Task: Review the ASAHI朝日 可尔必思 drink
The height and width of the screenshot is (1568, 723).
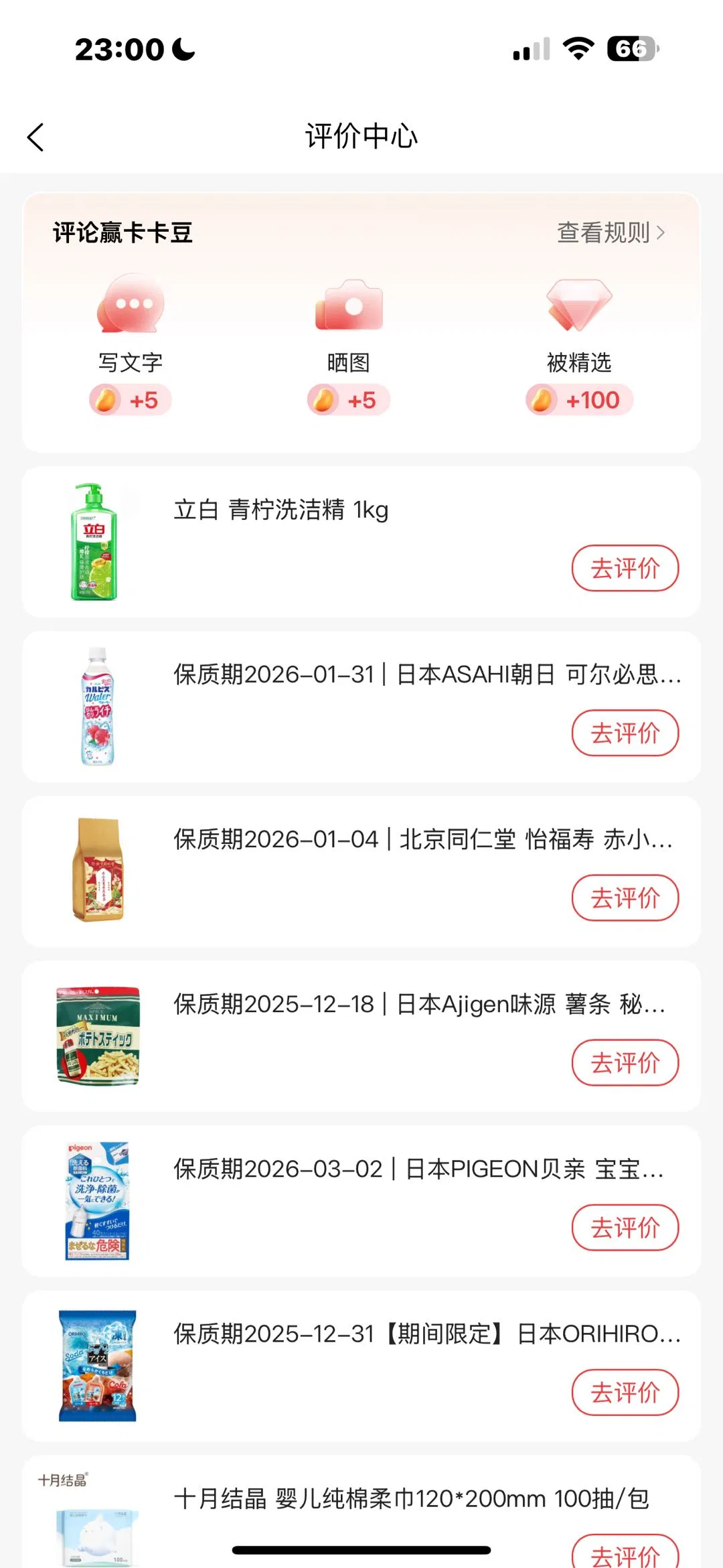Action: pos(625,733)
